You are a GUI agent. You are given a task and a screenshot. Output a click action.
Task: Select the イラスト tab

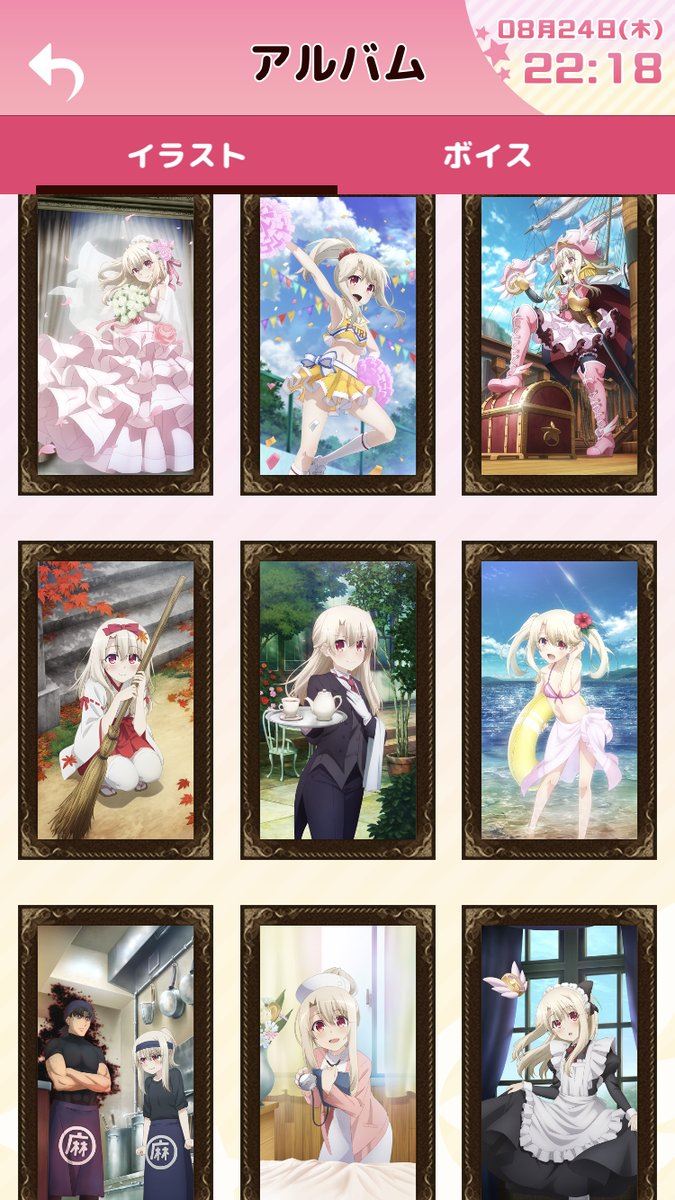(x=186, y=156)
